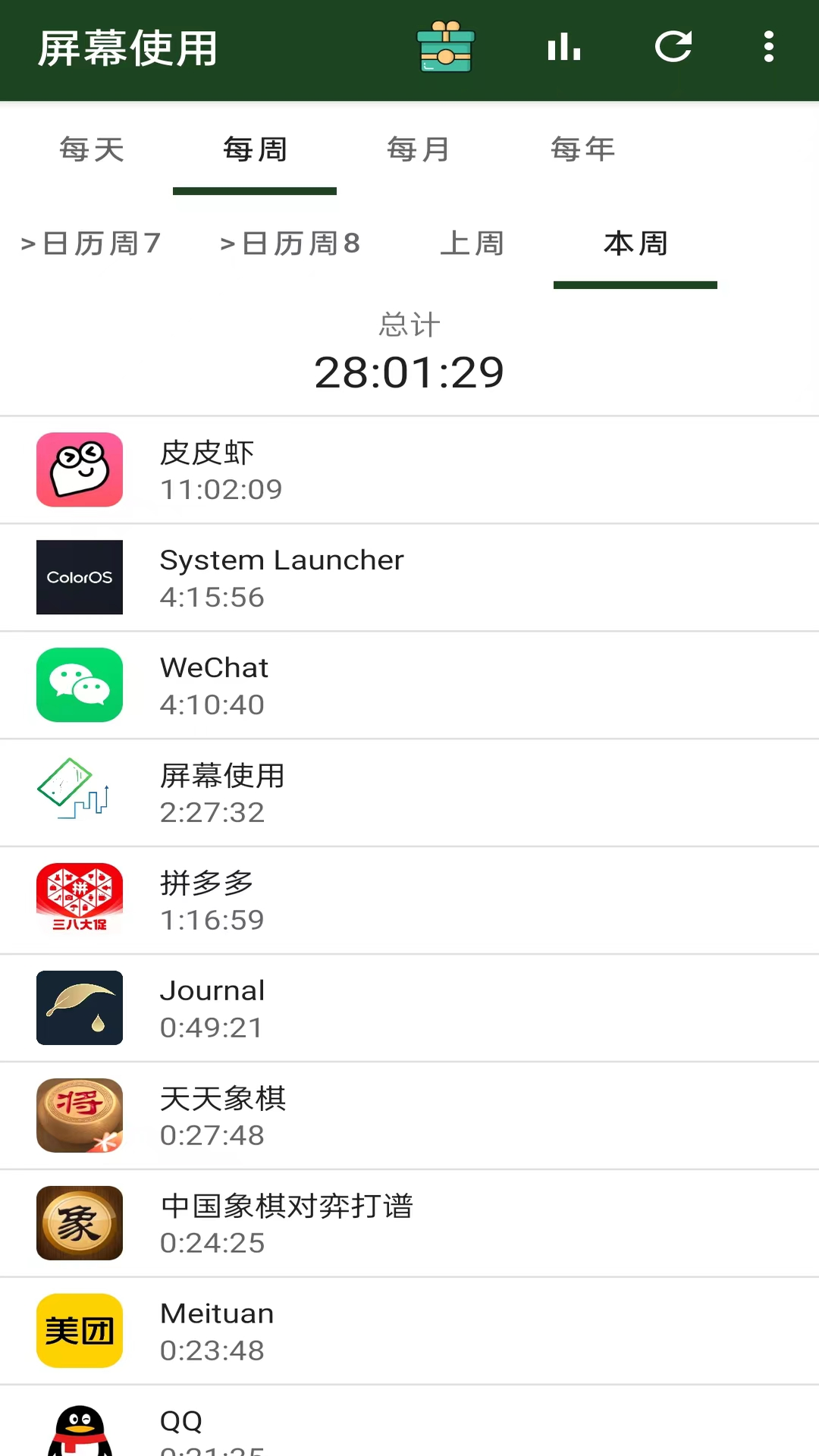Tap the total time 28:01:29 display

[409, 371]
